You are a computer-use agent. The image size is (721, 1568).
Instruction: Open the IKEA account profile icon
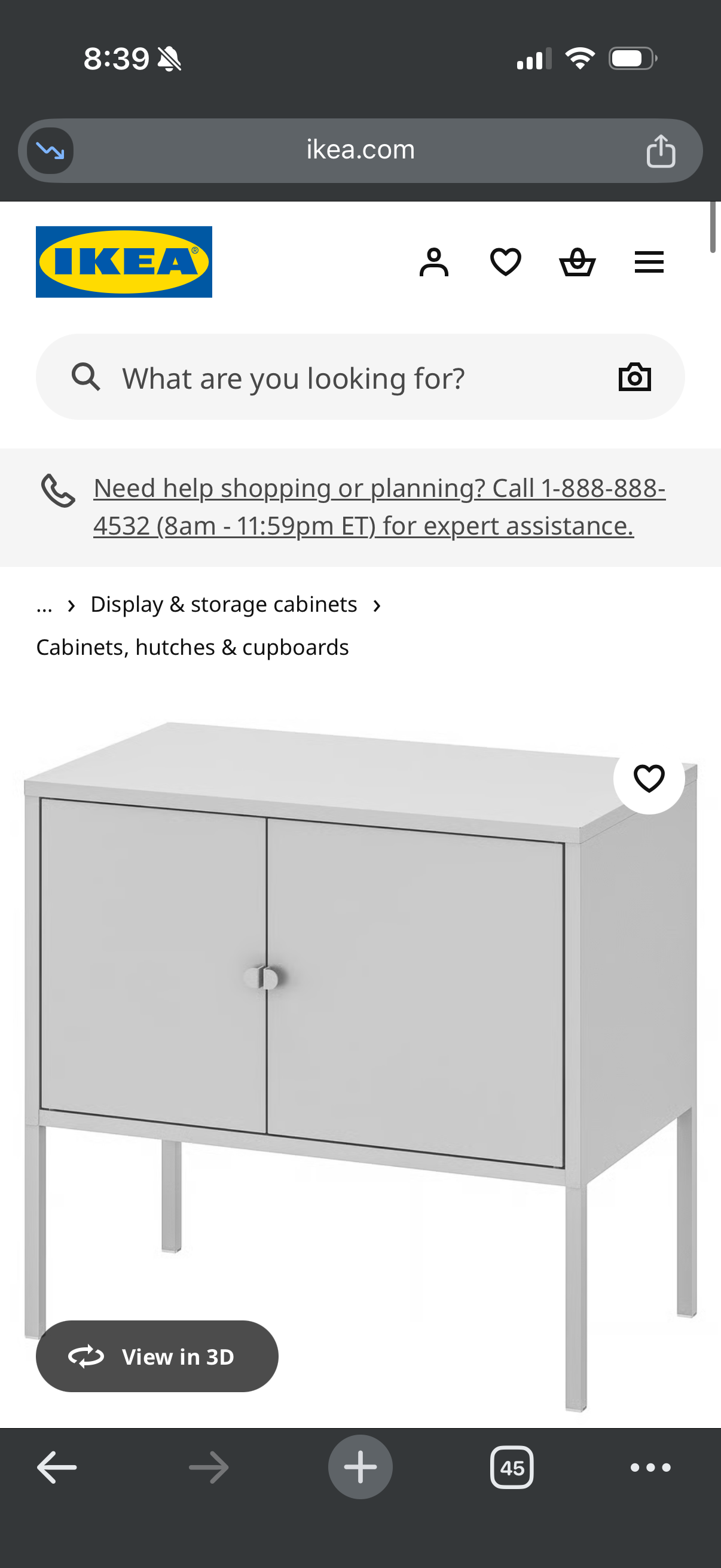(433, 263)
